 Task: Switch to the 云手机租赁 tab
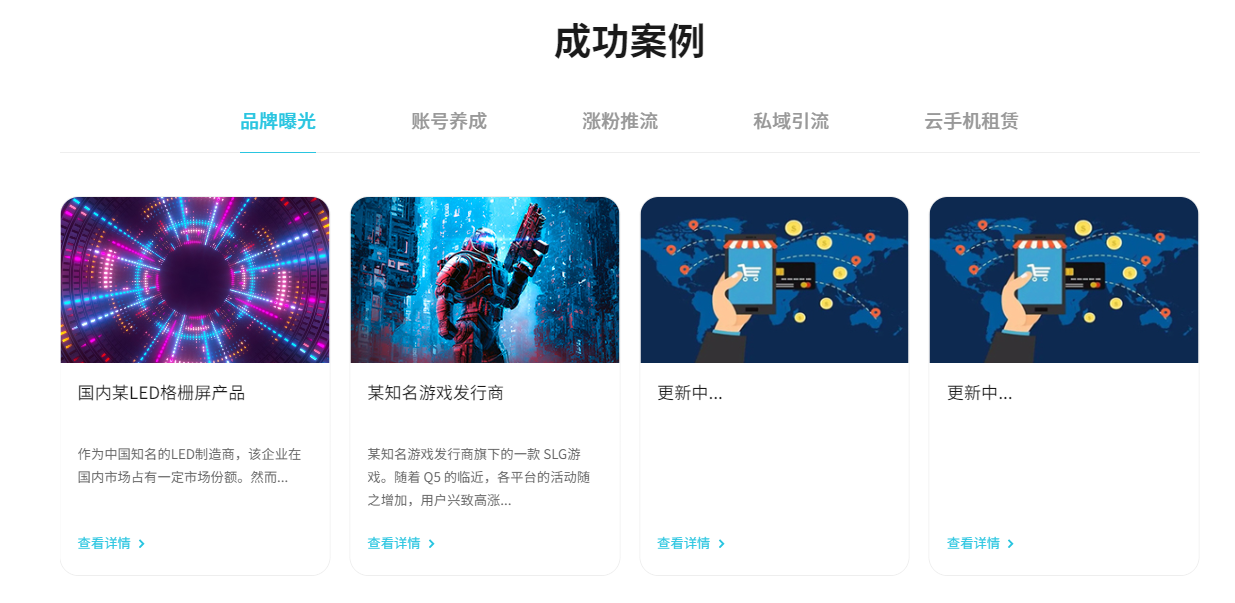970,122
